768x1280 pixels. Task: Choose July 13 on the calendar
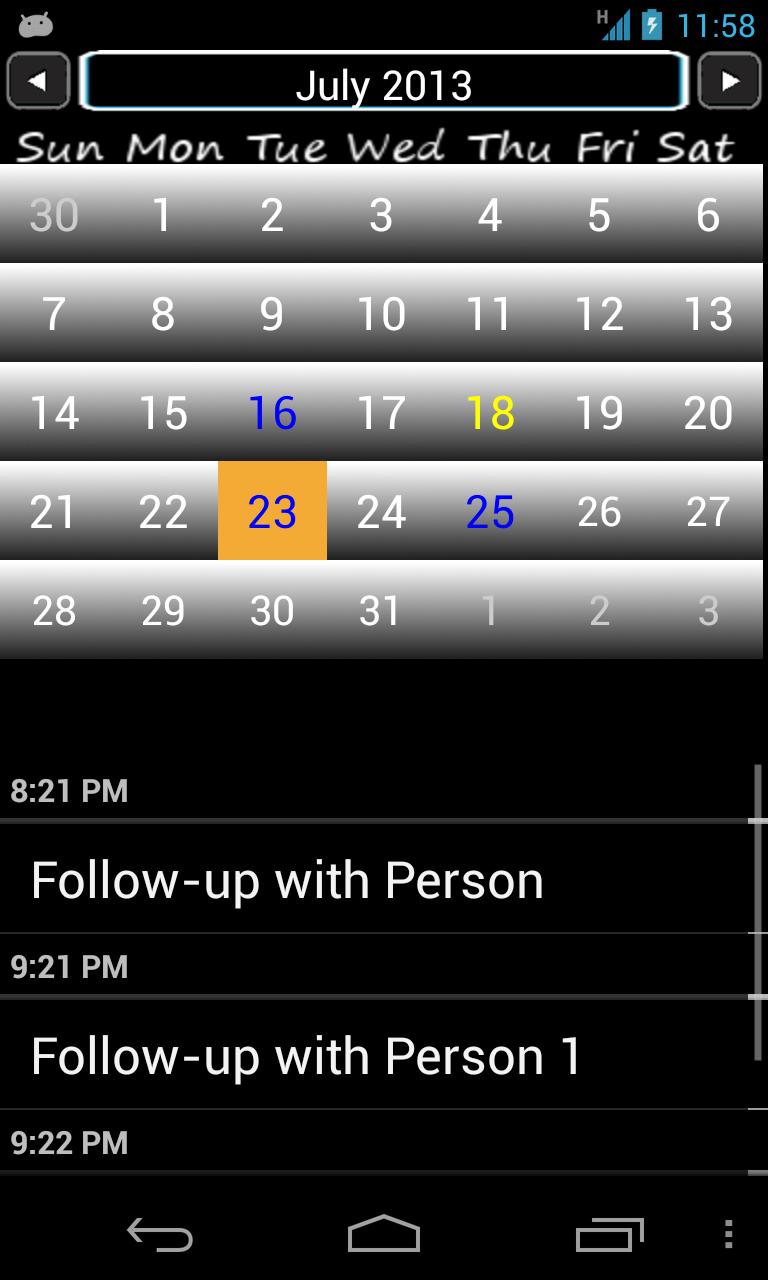(708, 314)
